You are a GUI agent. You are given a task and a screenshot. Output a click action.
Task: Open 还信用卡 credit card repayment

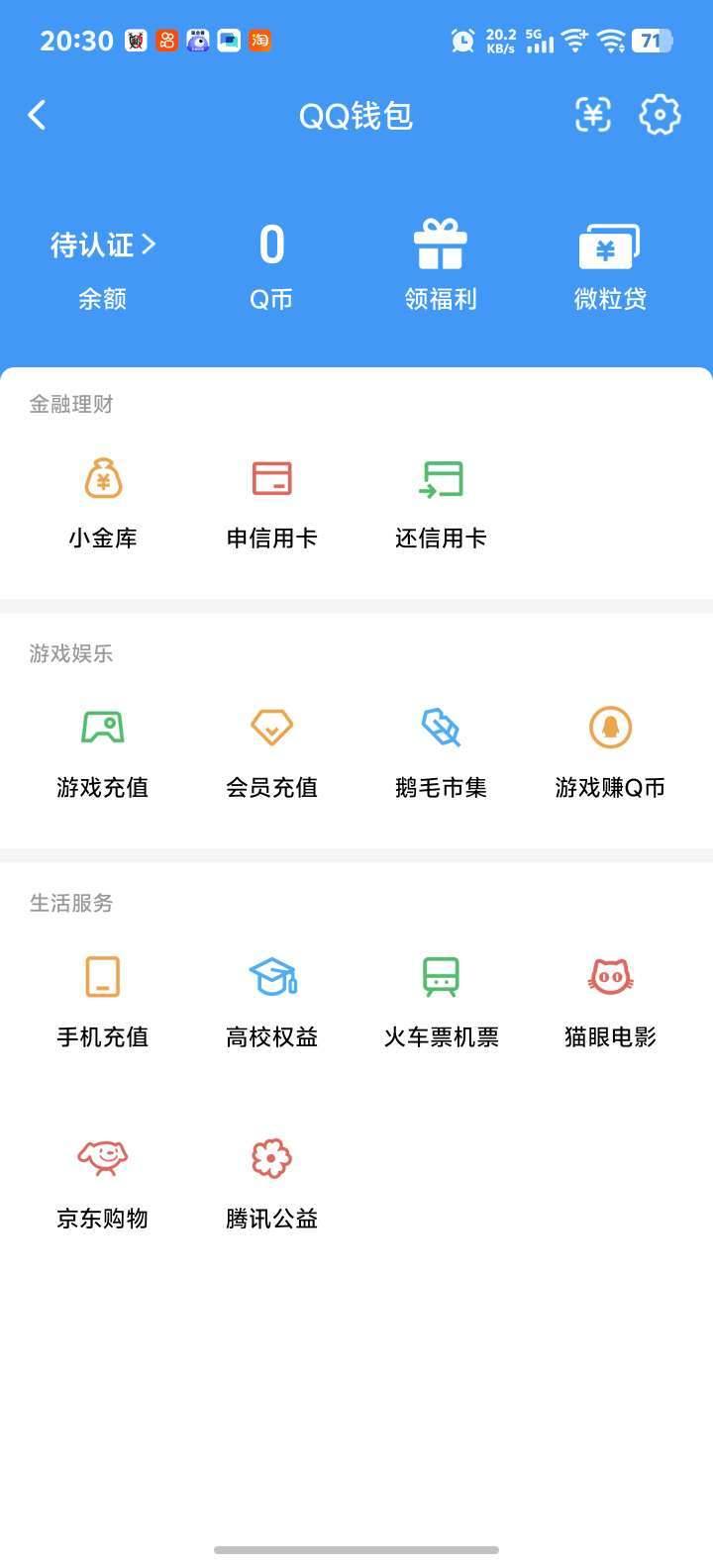click(x=440, y=500)
